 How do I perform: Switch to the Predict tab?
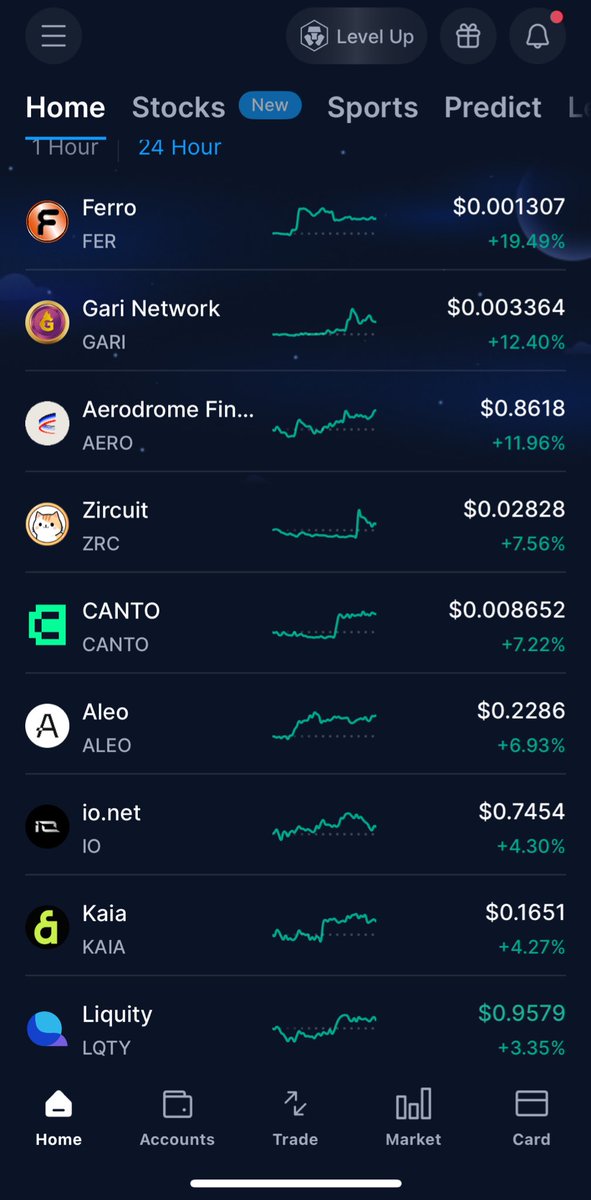tap(493, 107)
